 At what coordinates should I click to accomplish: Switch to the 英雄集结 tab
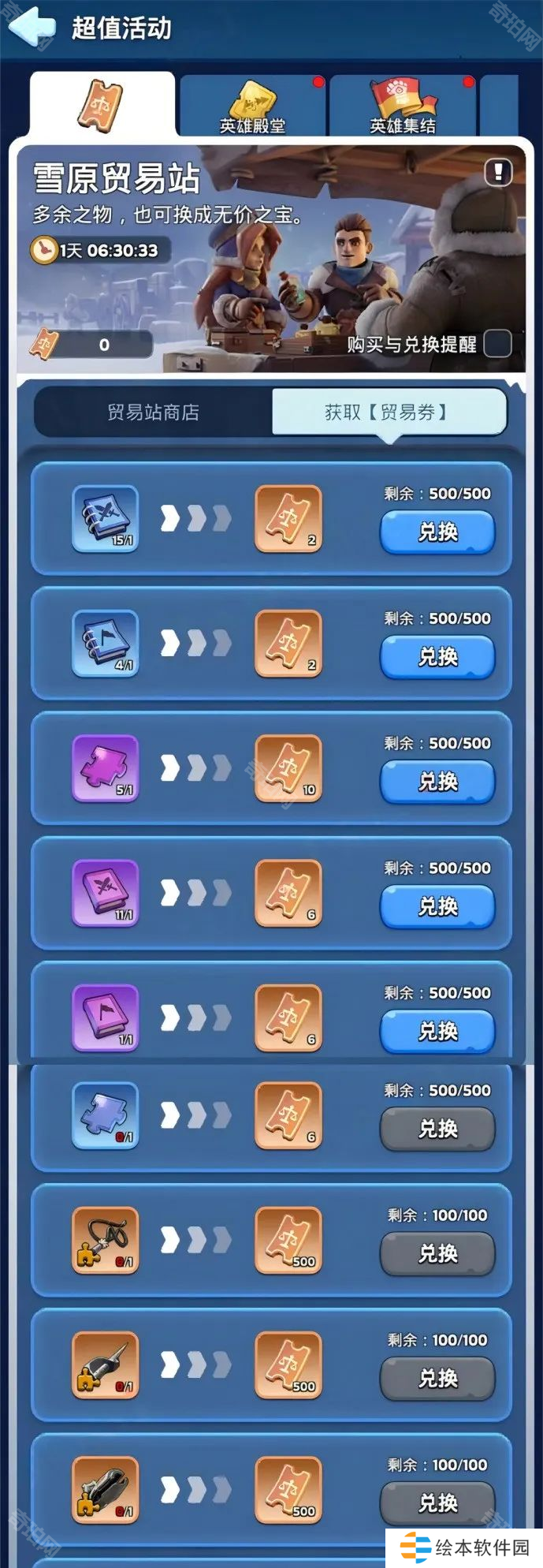(403, 106)
